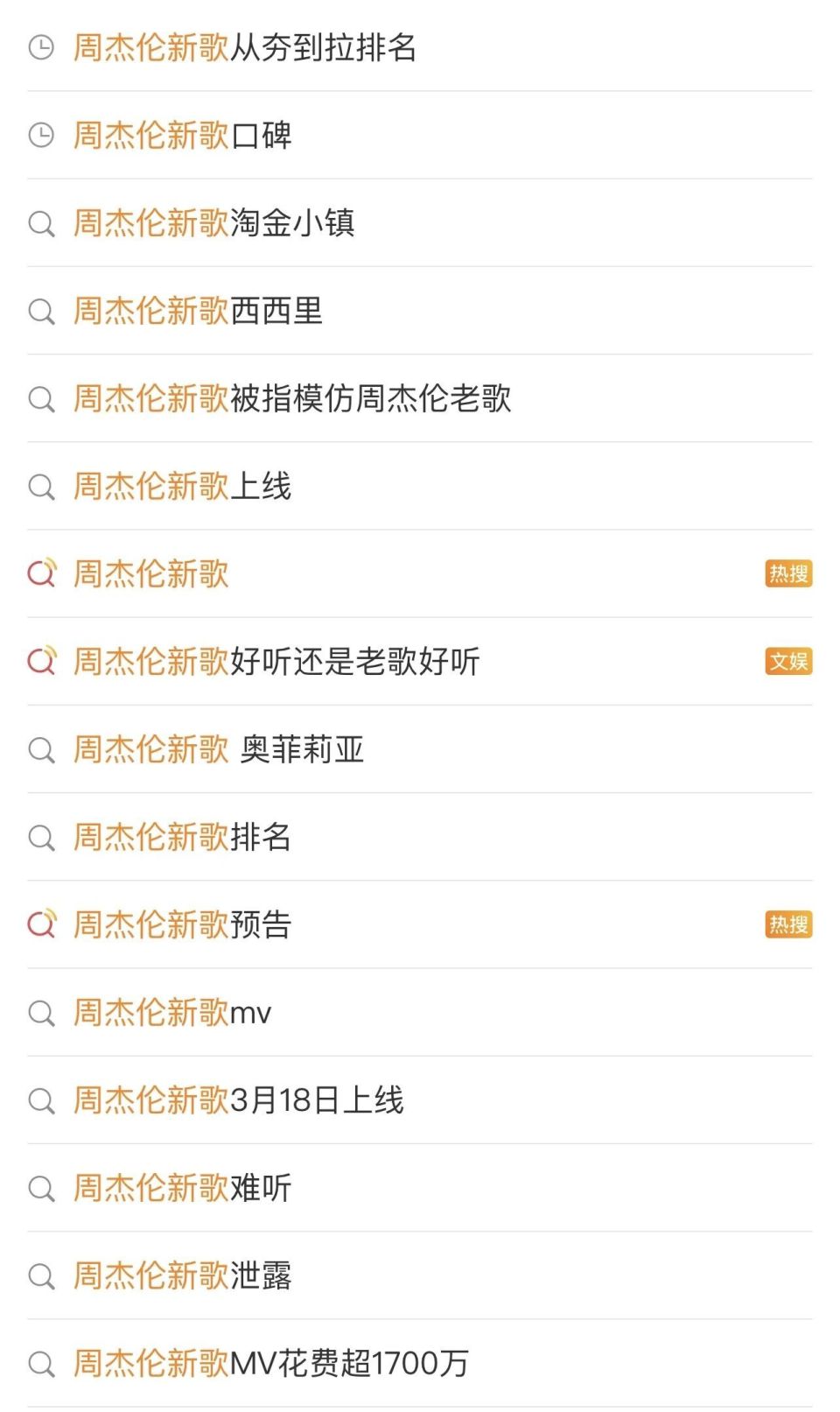Click the trending icon next to 周杰伦新歌预告
This screenshot has width=840, height=1412.
(x=41, y=925)
